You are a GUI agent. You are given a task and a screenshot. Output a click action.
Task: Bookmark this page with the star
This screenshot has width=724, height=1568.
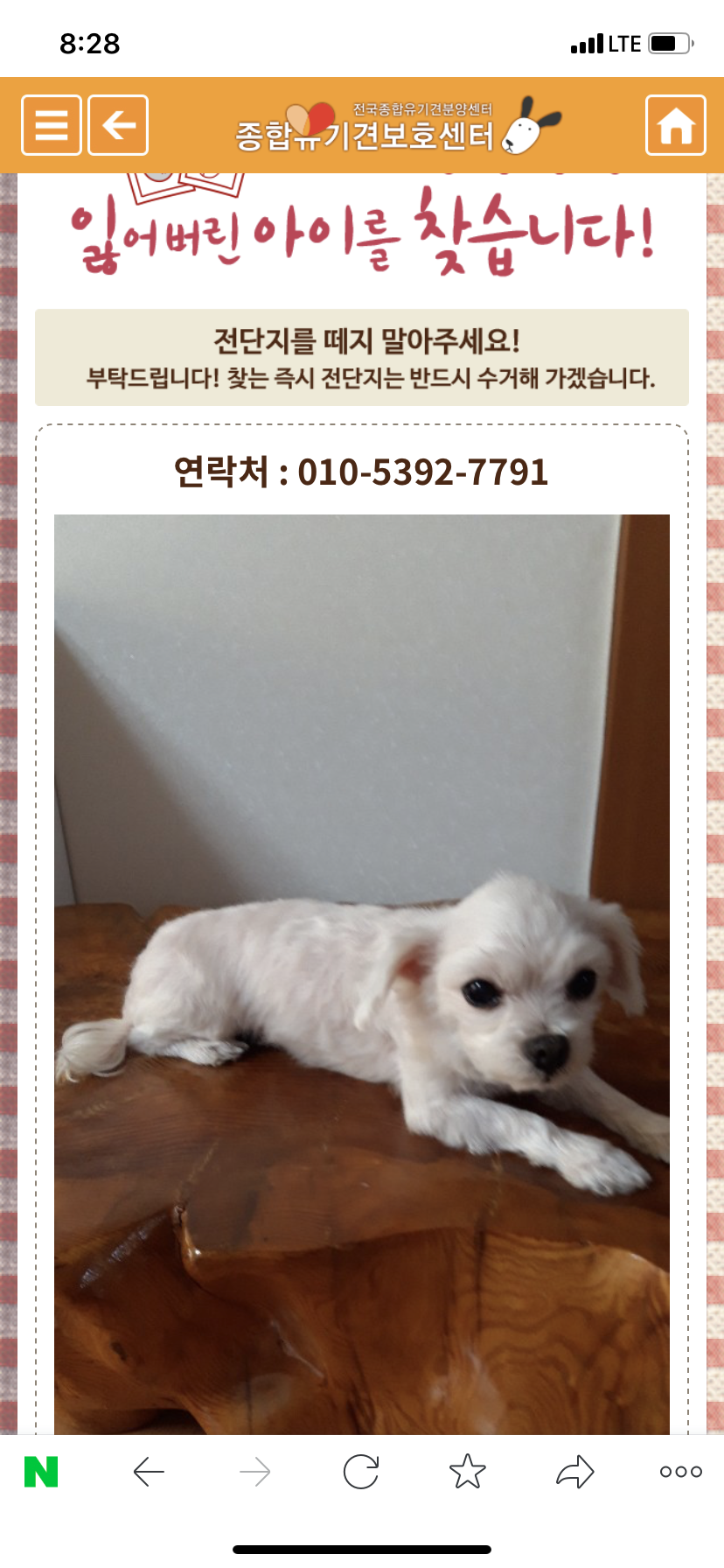(x=468, y=1472)
